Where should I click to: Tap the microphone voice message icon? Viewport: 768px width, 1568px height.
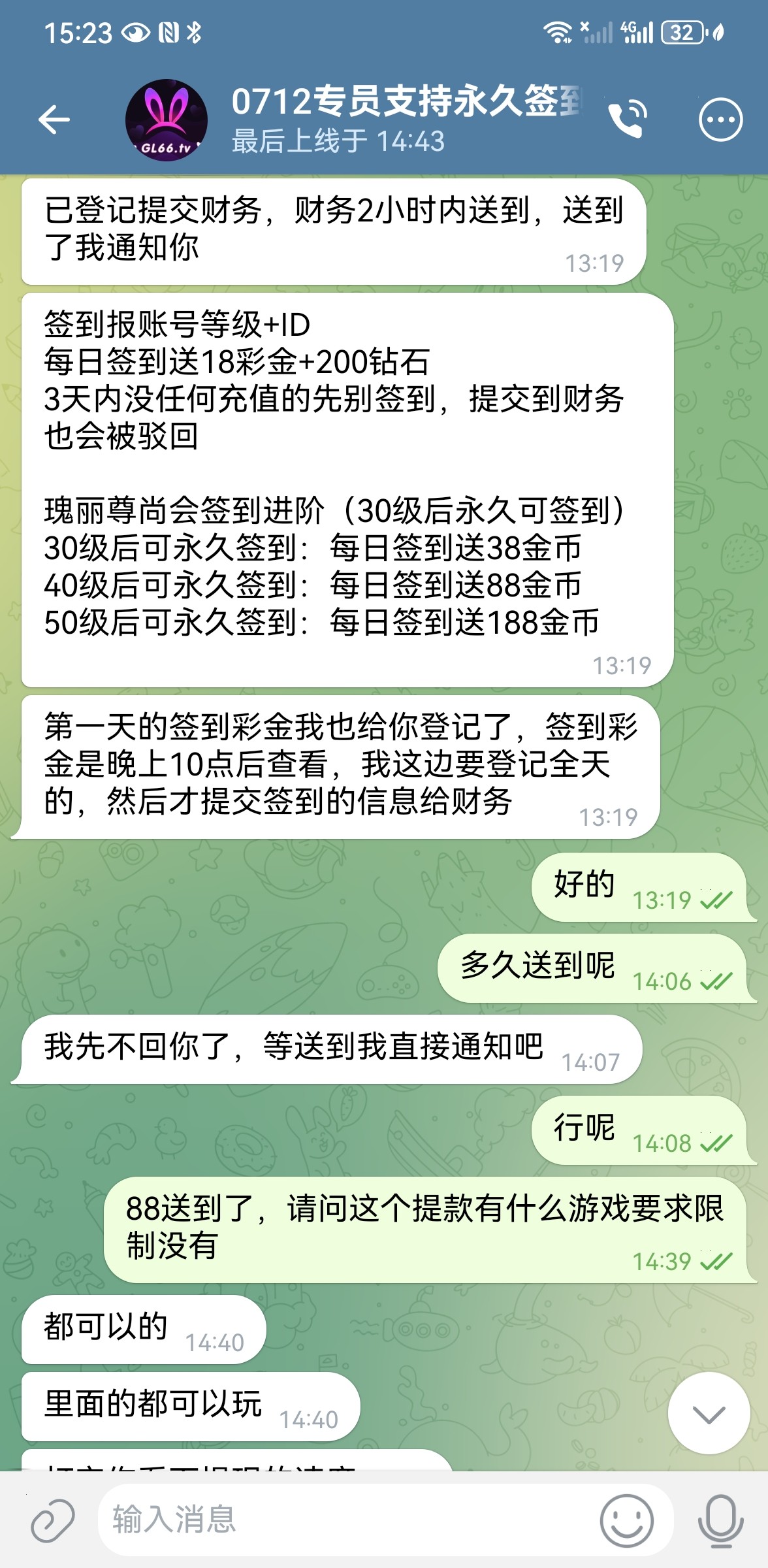click(x=720, y=1520)
